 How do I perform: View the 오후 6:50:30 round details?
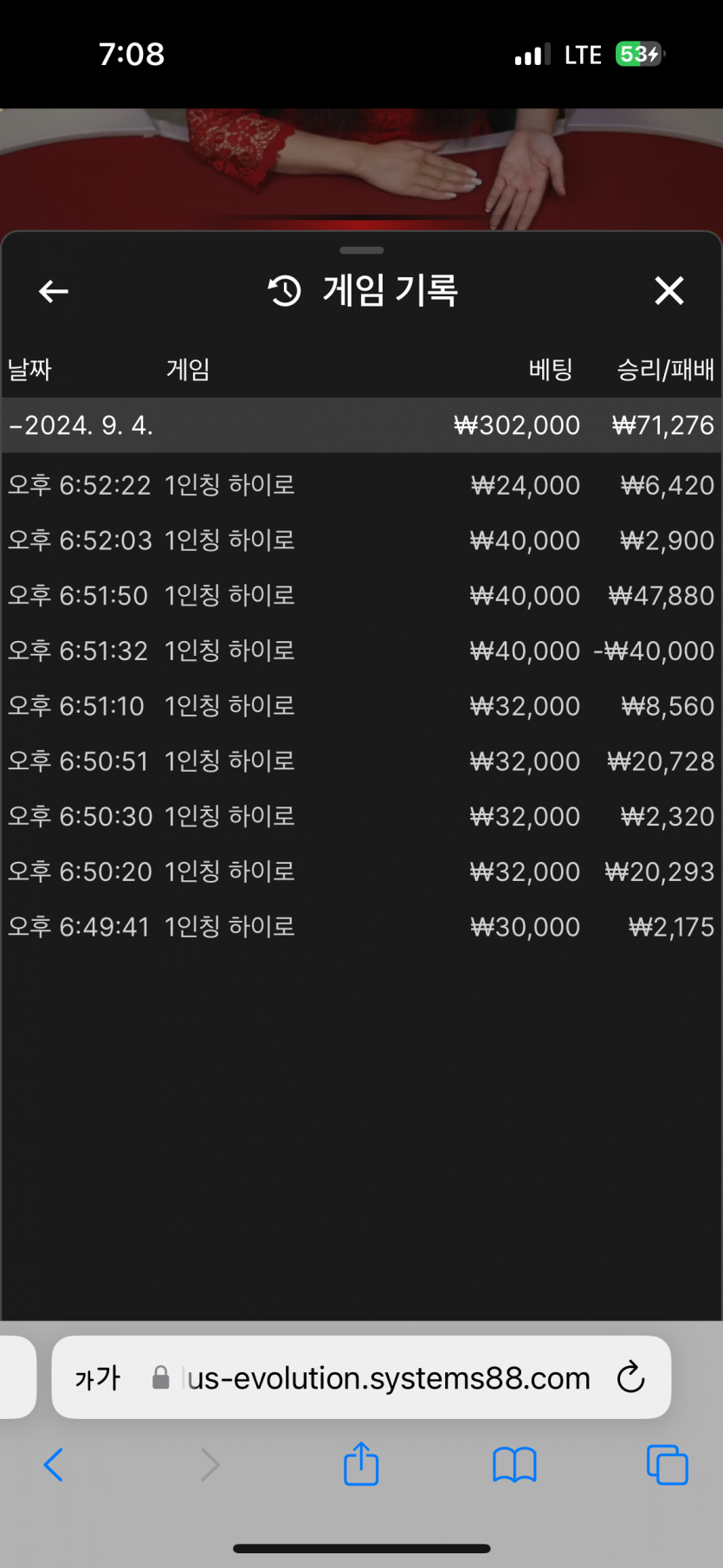[361, 816]
